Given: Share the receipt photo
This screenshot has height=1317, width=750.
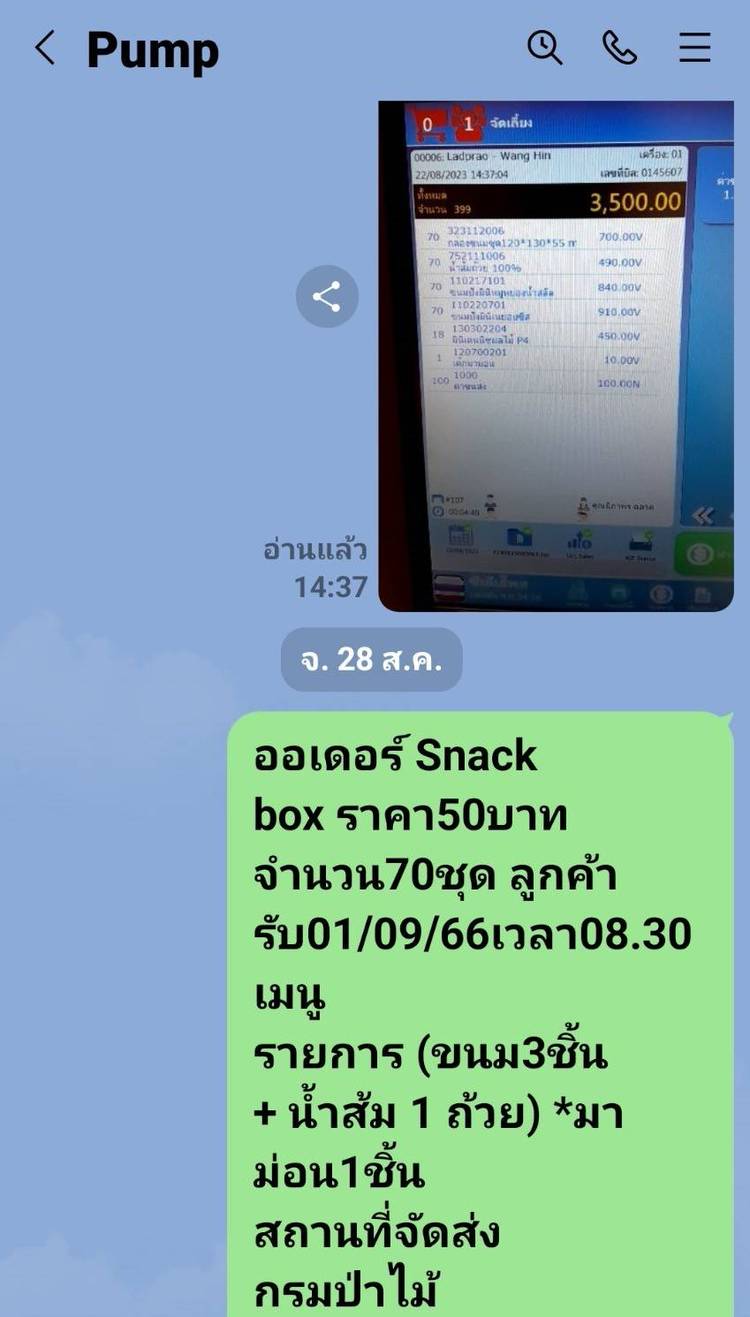Looking at the screenshot, I should pos(326,296).
